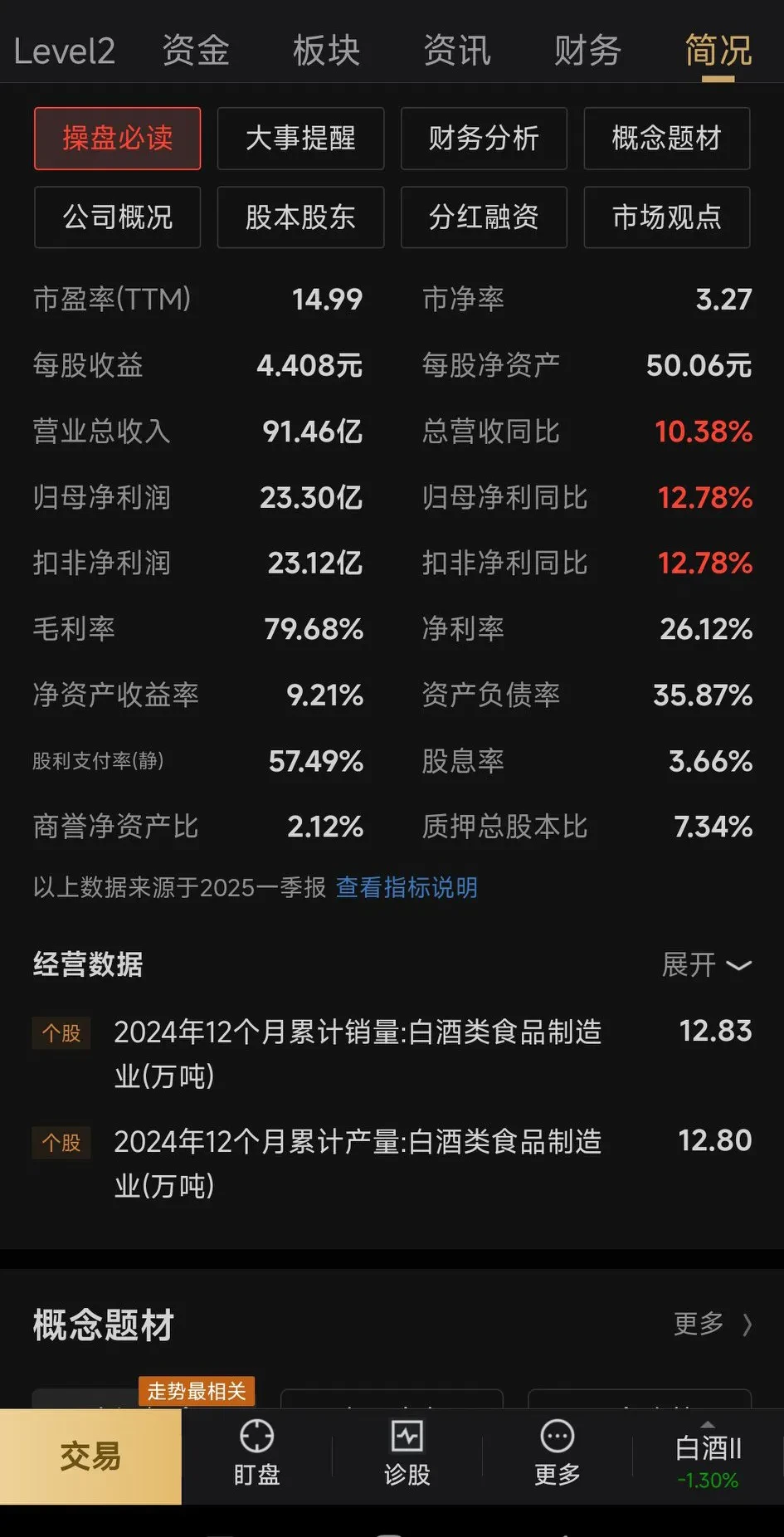Image resolution: width=784 pixels, height=1537 pixels.
Task: Open 分红融资 section
Action: (484, 217)
